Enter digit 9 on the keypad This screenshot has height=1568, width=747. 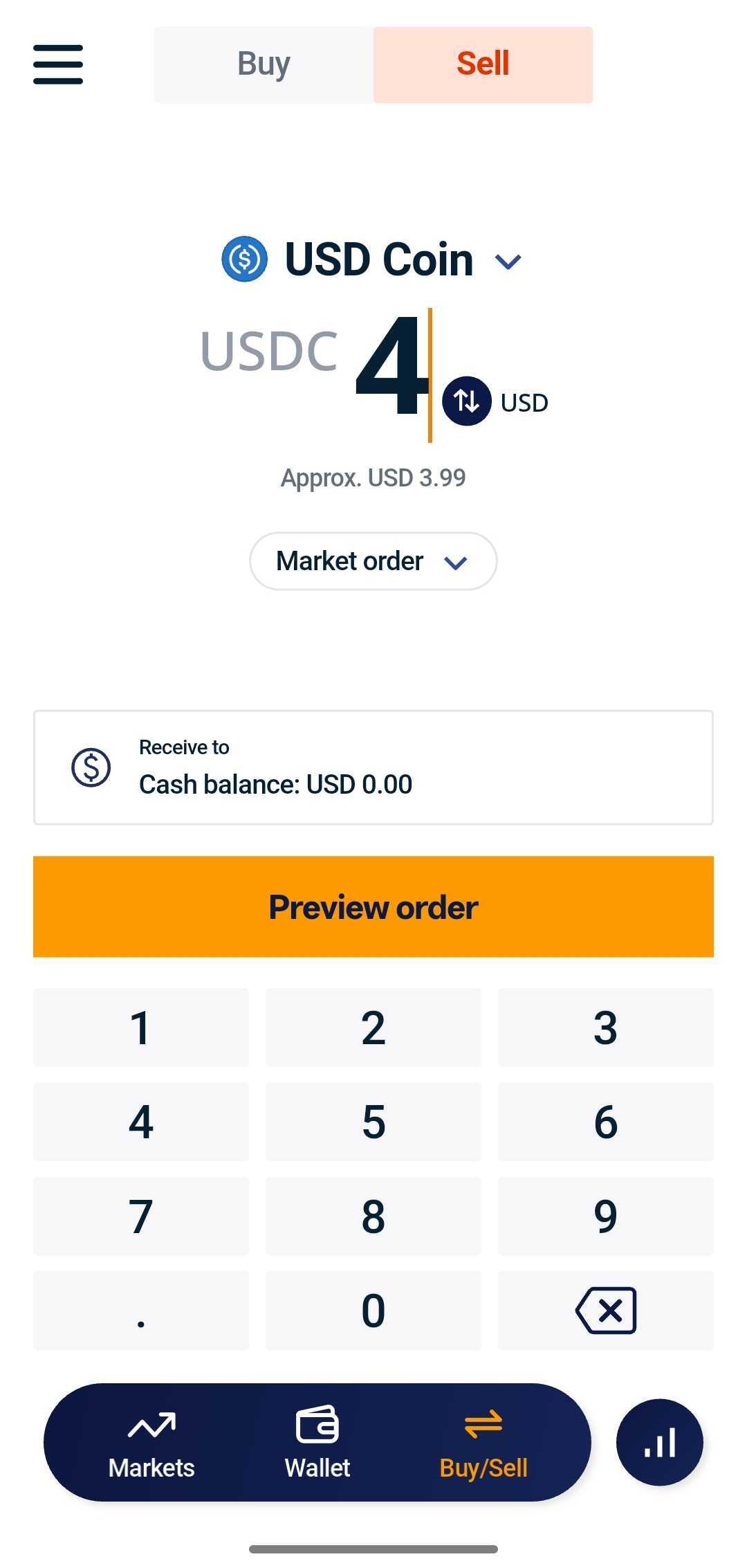pos(605,1216)
